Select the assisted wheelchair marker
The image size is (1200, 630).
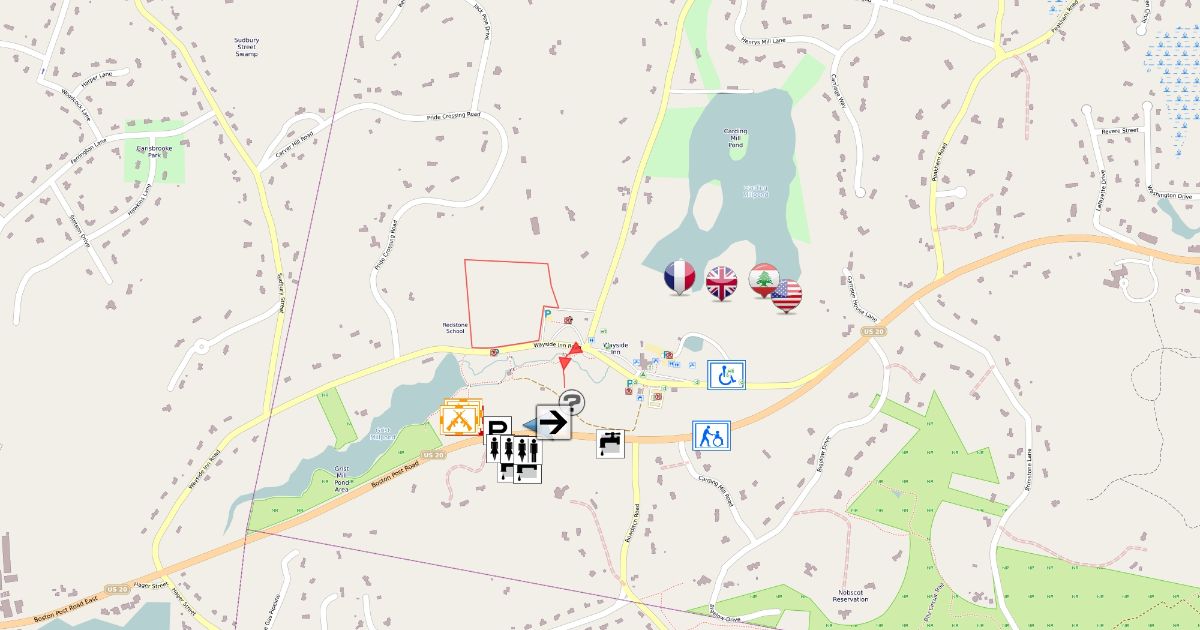711,436
